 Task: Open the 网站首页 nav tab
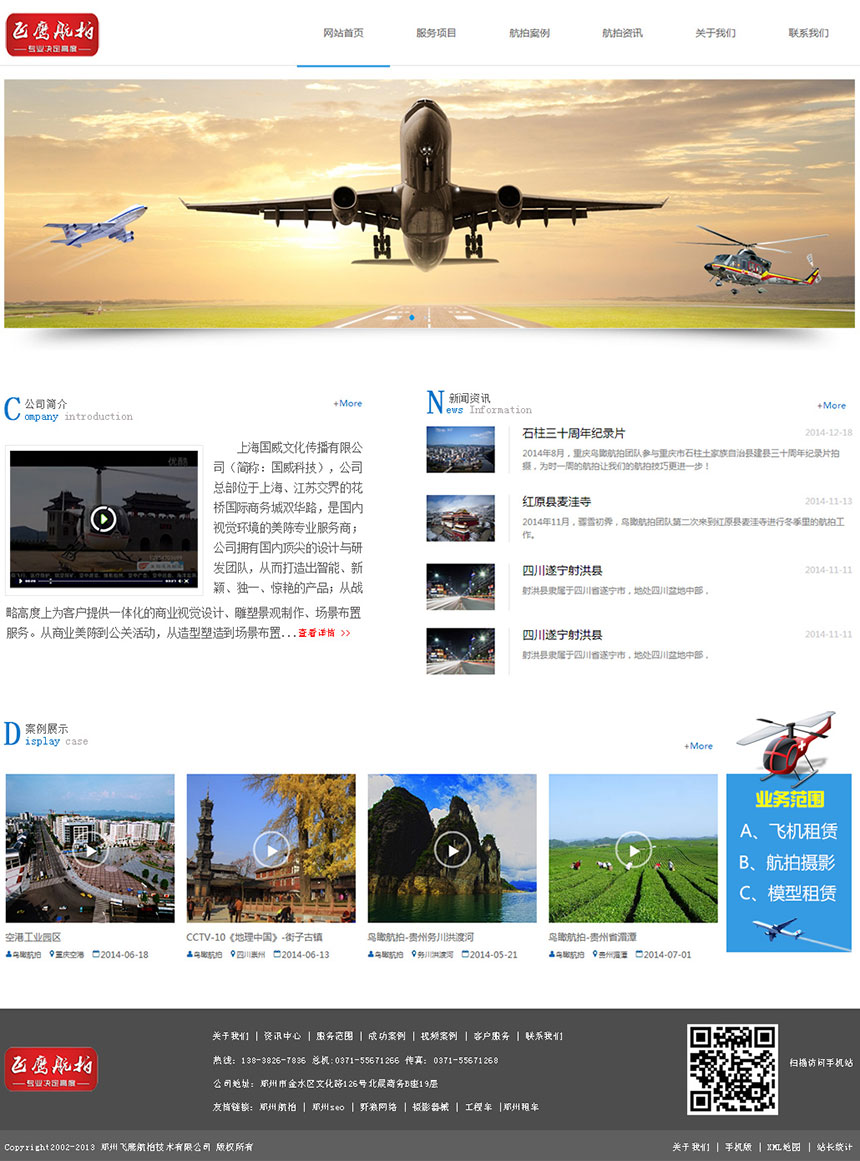pyautogui.click(x=343, y=33)
